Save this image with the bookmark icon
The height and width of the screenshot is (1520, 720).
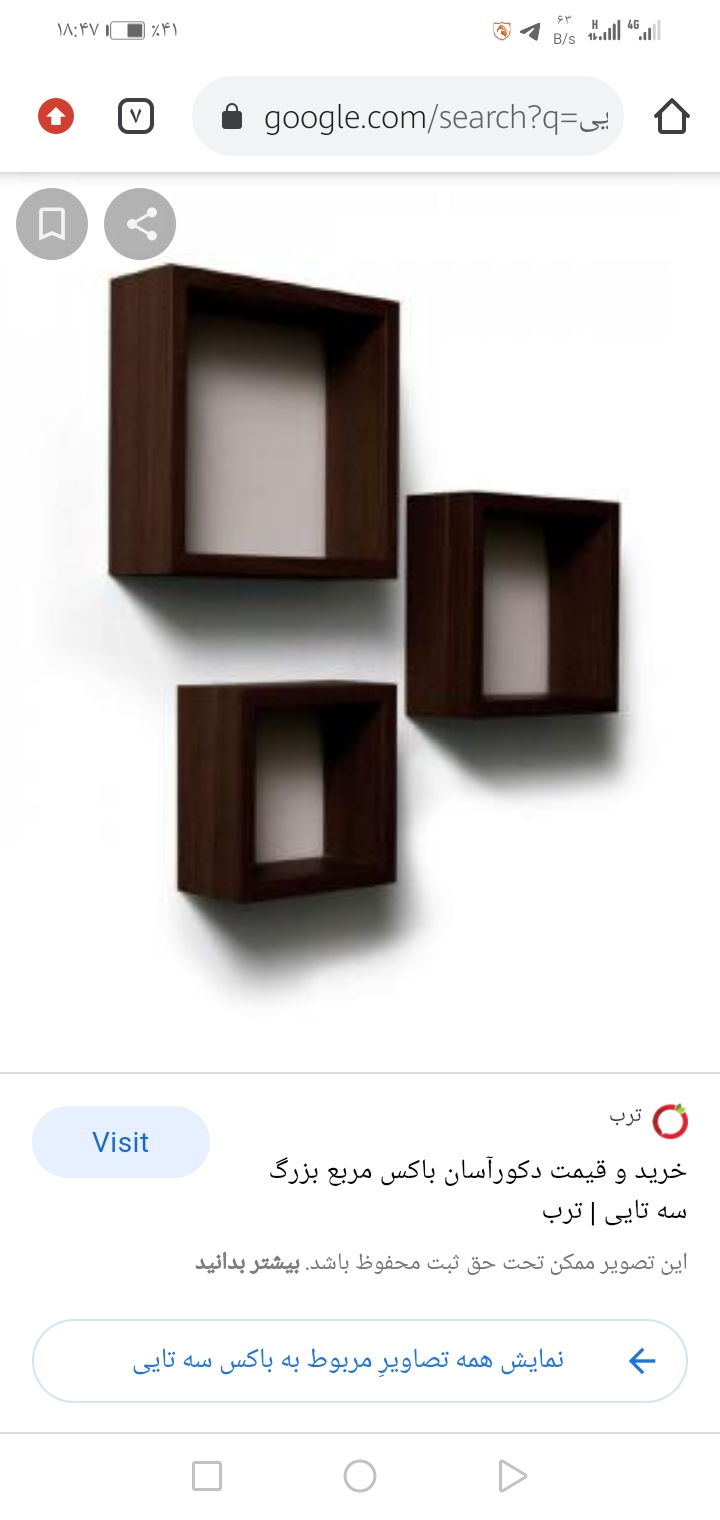pos(52,224)
